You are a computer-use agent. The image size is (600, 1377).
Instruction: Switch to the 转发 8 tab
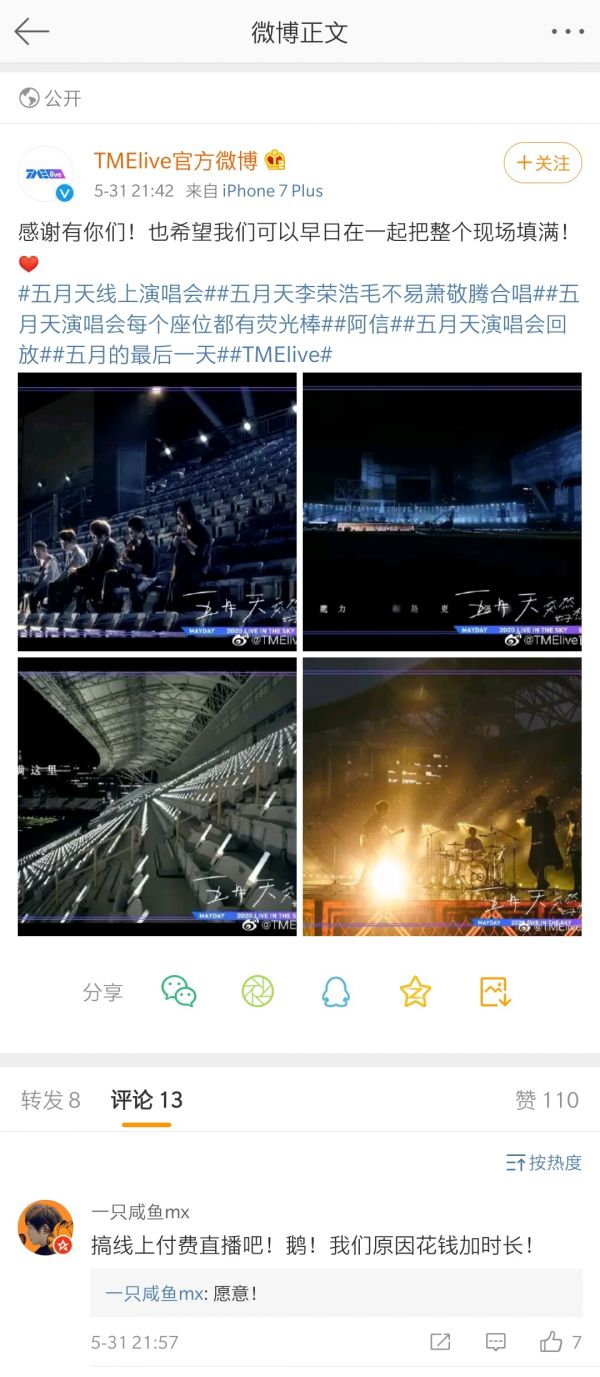click(x=50, y=1100)
